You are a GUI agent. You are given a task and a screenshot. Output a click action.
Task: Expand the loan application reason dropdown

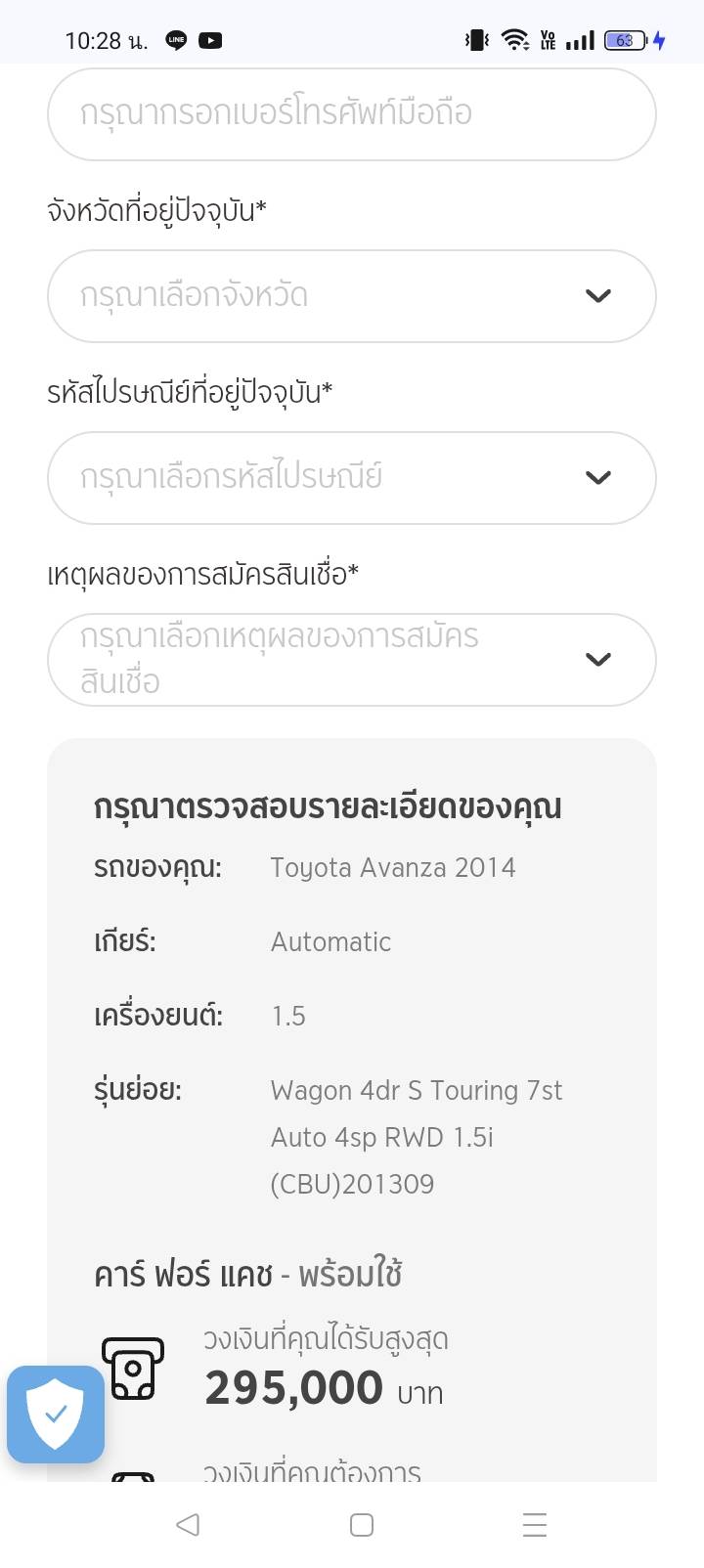(351, 659)
